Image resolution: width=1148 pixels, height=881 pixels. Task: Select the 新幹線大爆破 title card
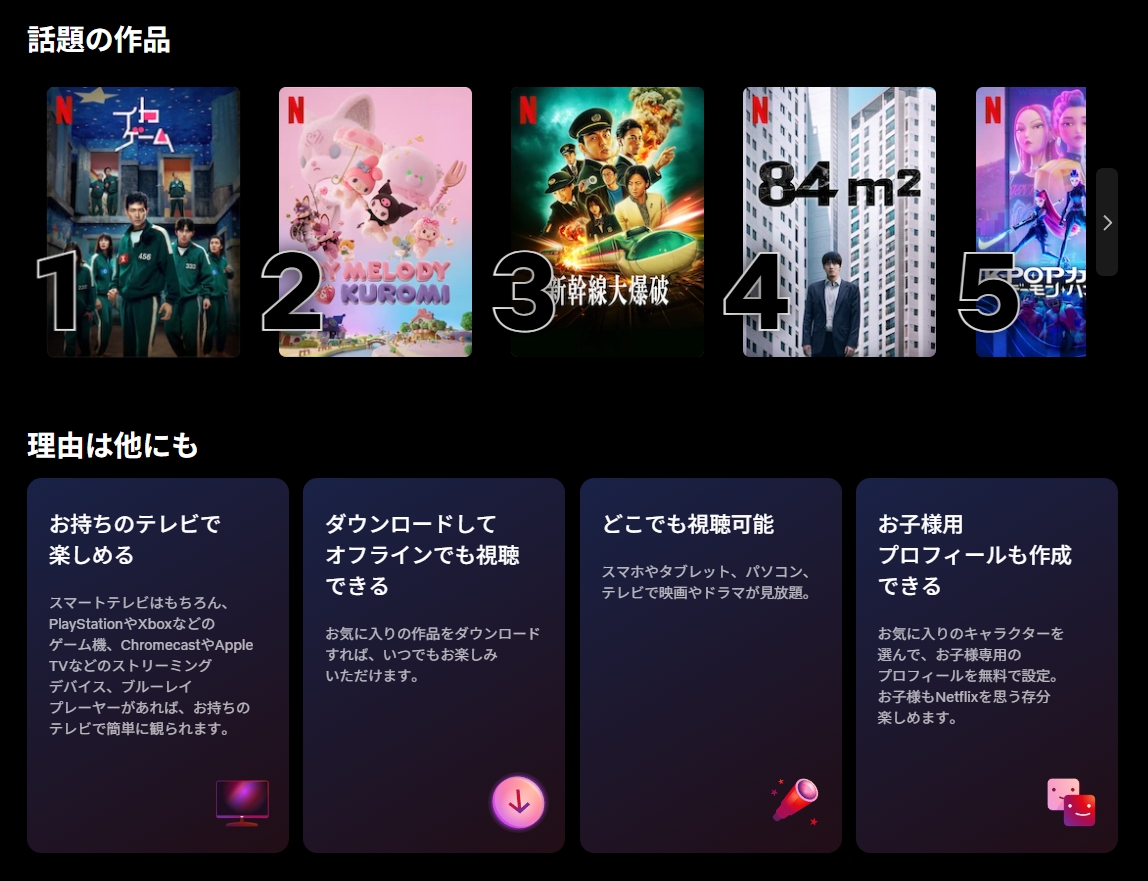[x=607, y=222]
